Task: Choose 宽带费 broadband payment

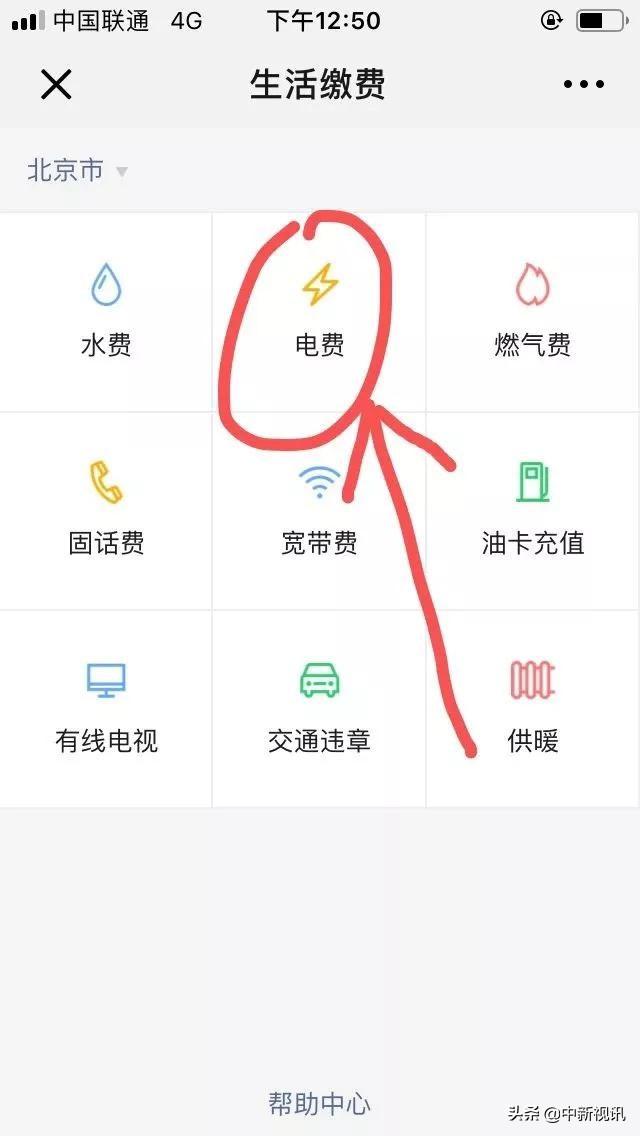Action: coord(320,510)
